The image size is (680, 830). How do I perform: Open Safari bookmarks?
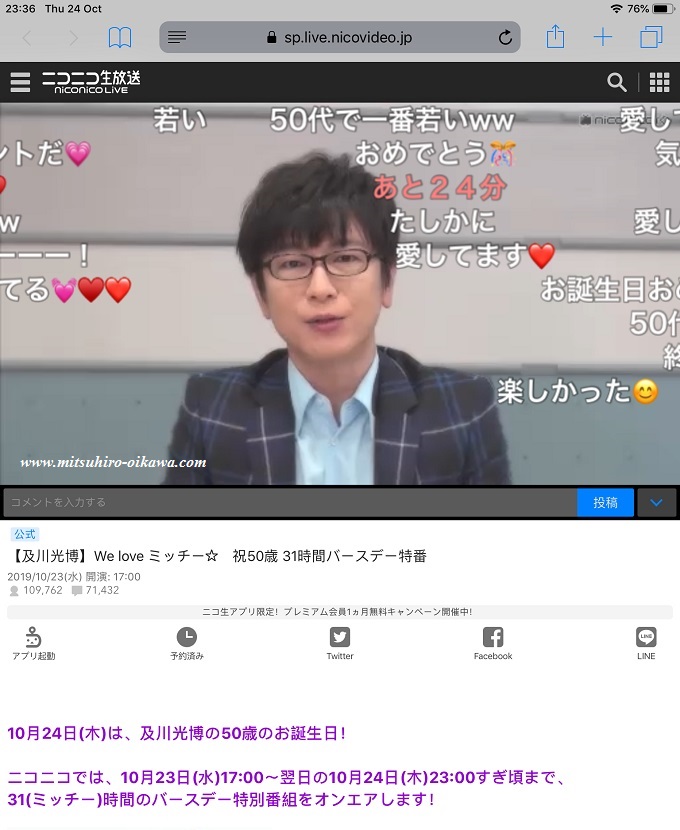[120, 38]
